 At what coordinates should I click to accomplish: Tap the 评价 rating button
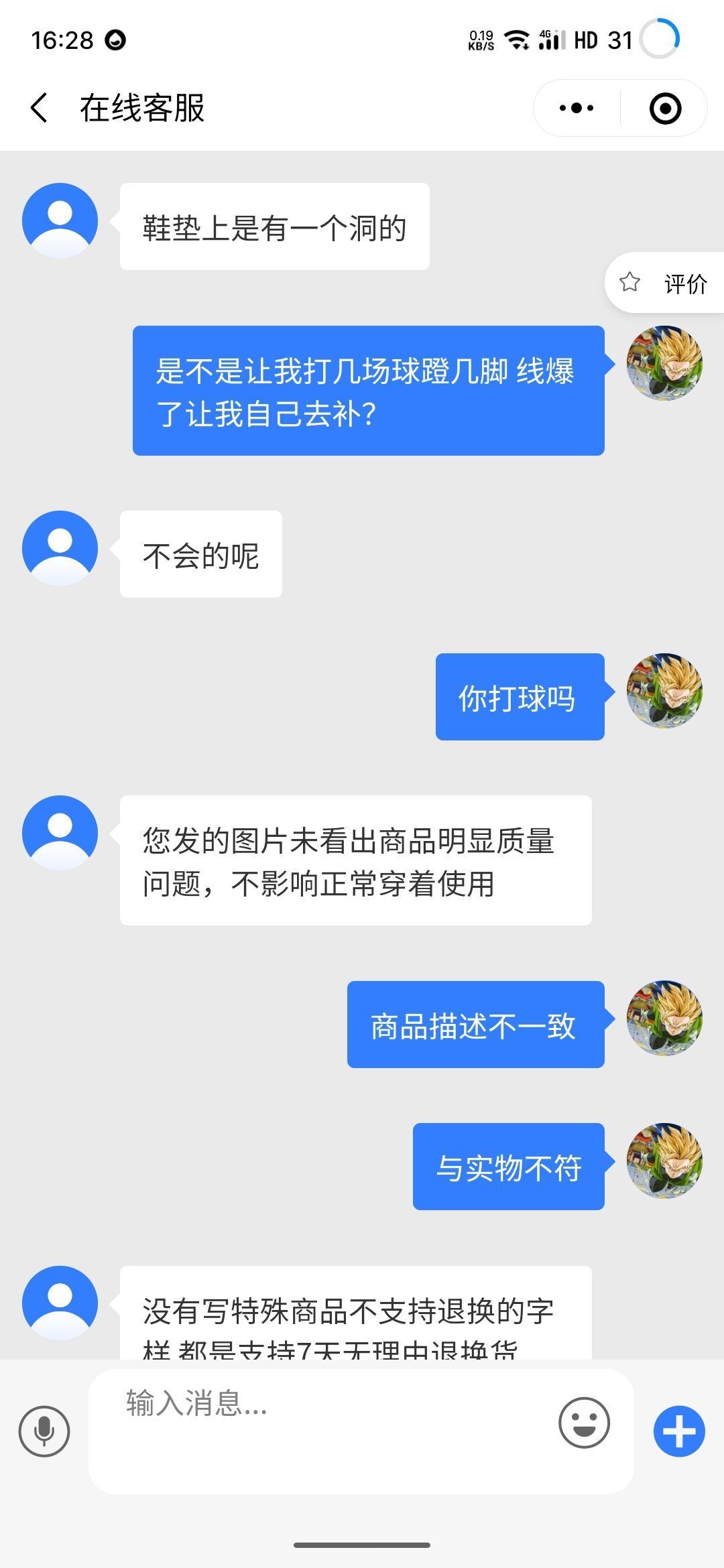click(x=664, y=283)
